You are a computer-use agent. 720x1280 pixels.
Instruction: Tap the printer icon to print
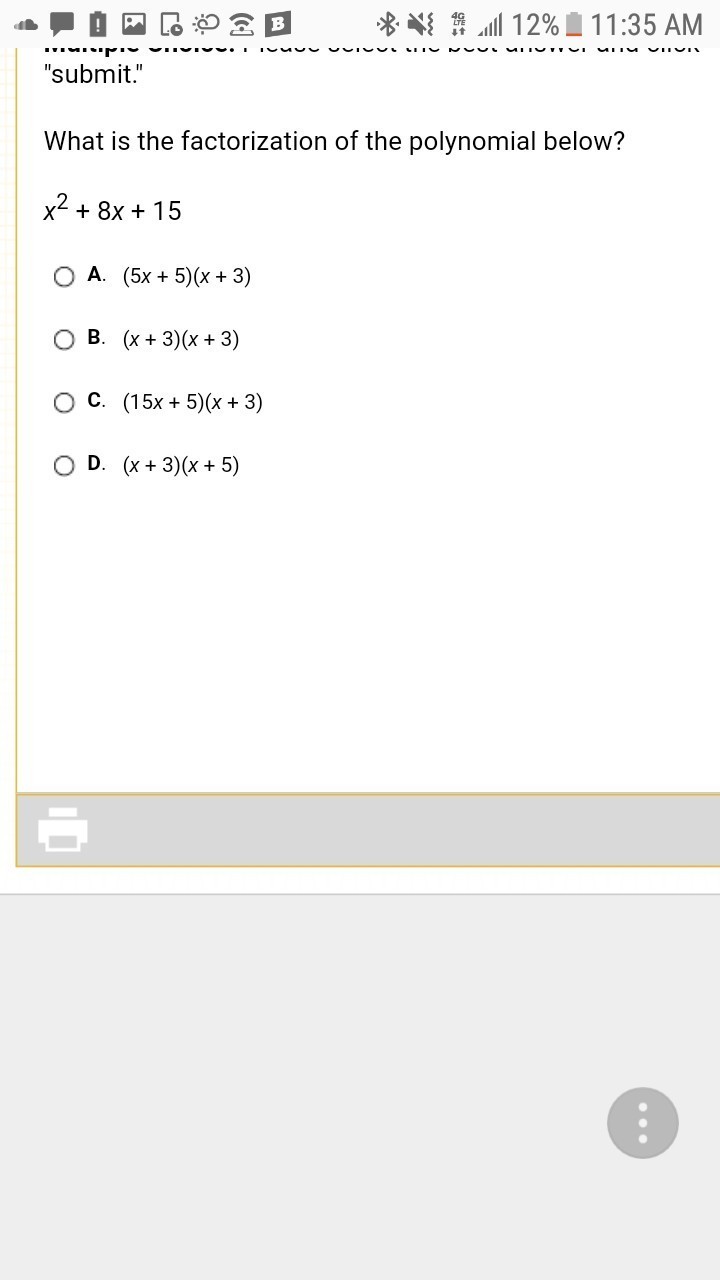(x=63, y=830)
